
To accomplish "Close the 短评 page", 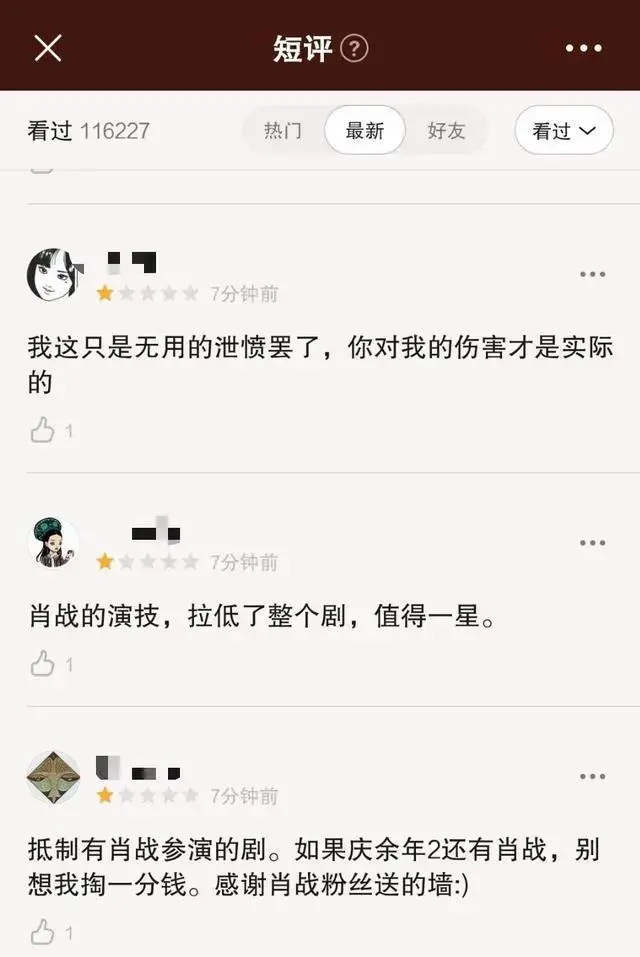I will [48, 47].
